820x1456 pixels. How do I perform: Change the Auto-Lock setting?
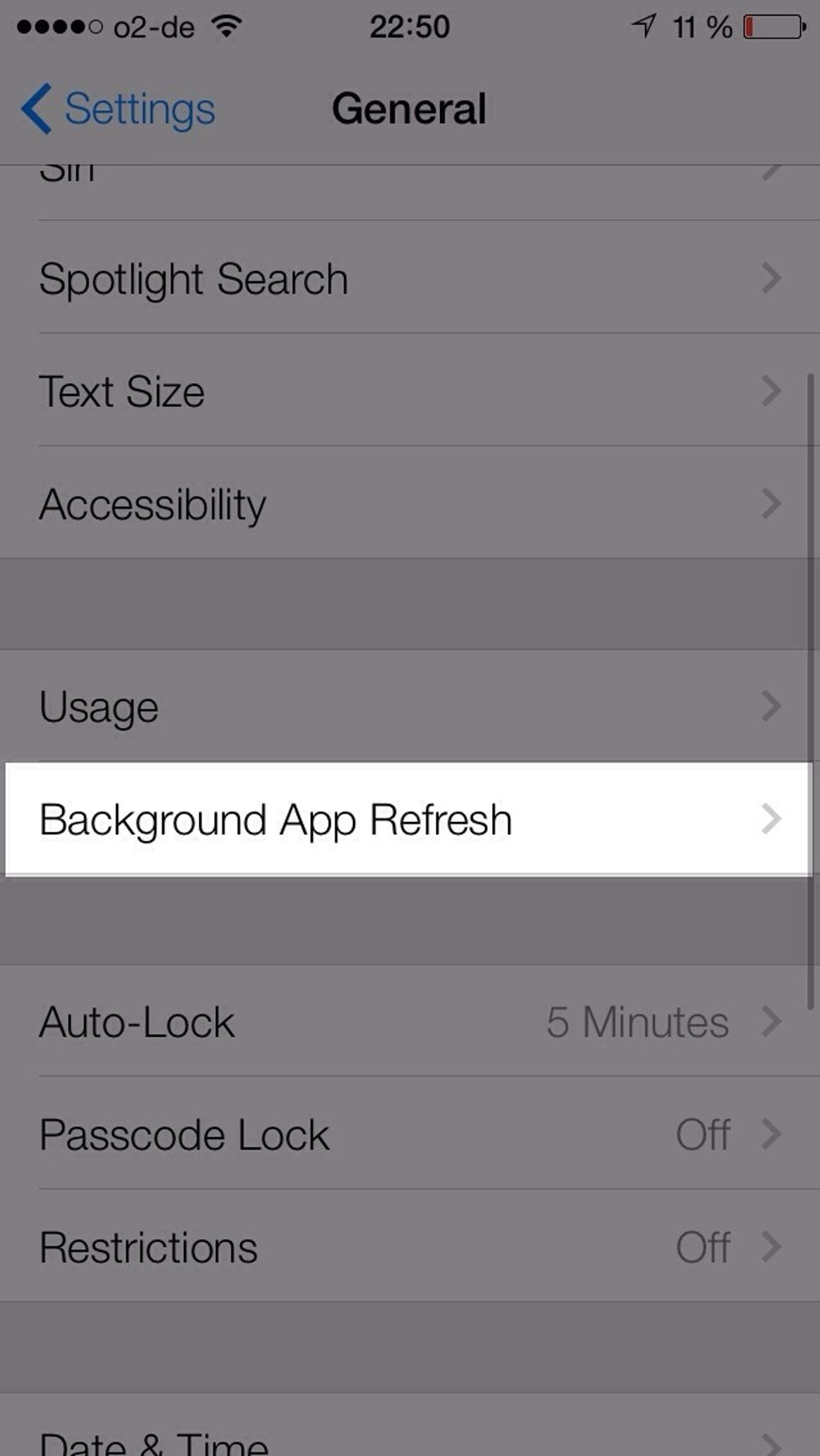click(x=408, y=1022)
